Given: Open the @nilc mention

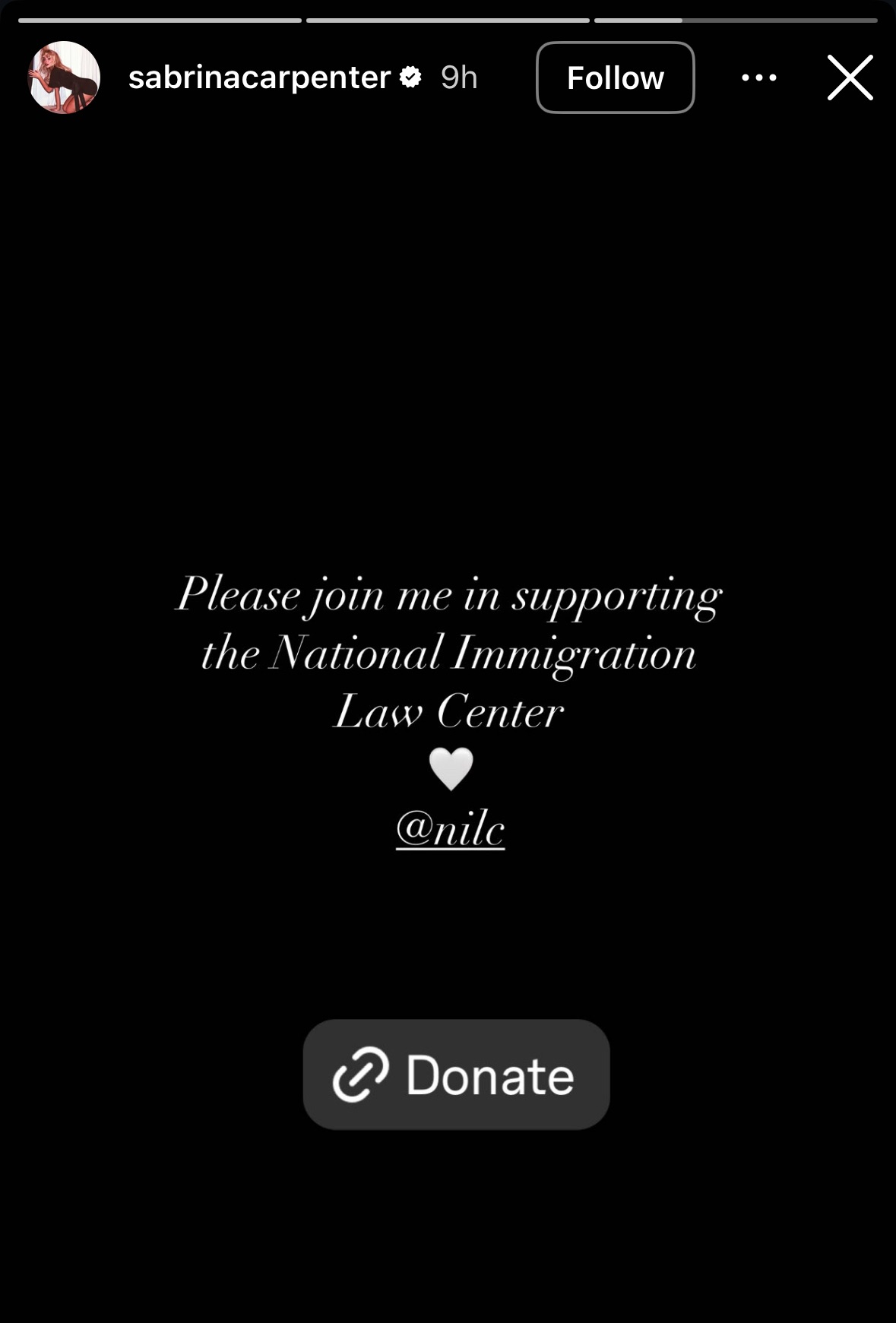Looking at the screenshot, I should [450, 828].
